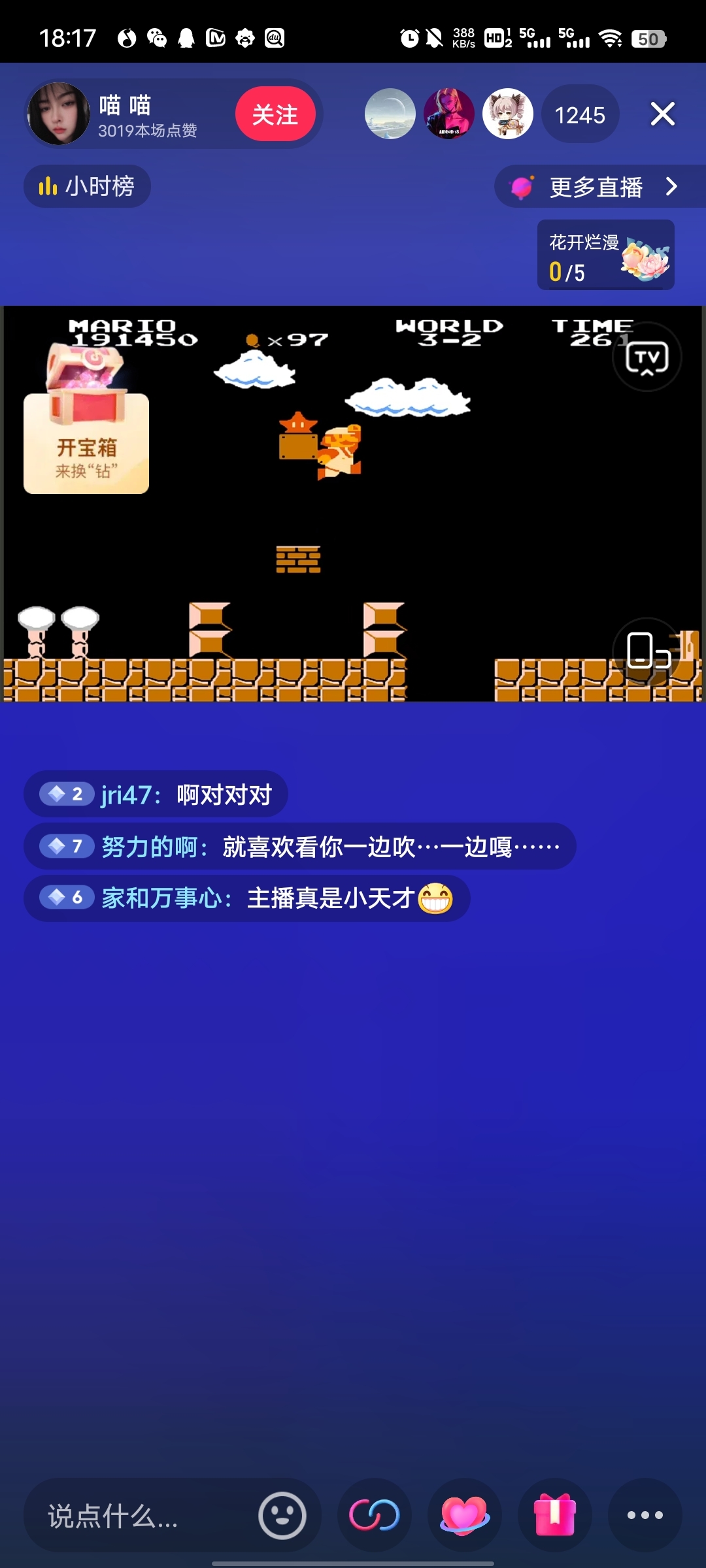Open the three-dot more options
Viewport: 706px width, 1568px height.
point(645,1516)
